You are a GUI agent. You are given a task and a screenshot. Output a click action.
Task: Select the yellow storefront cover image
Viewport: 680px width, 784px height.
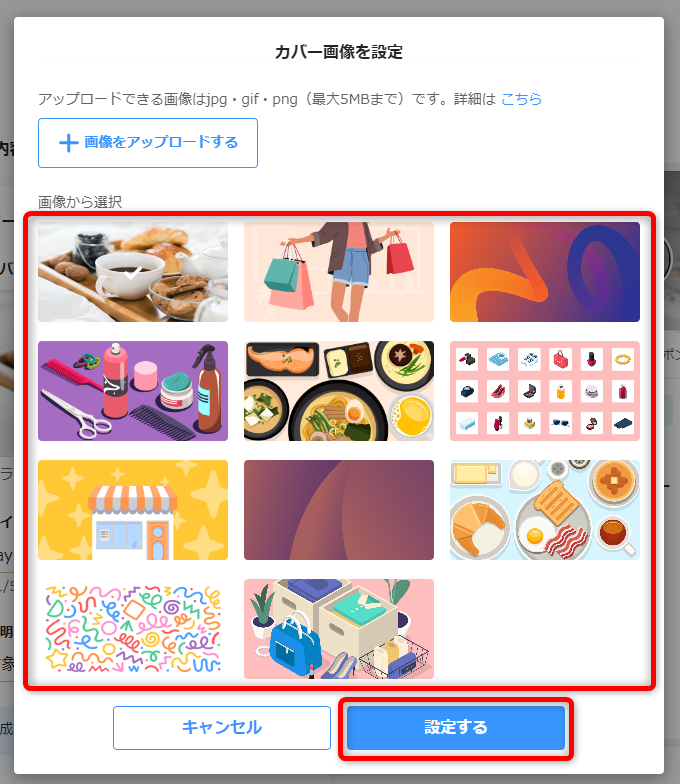133,510
